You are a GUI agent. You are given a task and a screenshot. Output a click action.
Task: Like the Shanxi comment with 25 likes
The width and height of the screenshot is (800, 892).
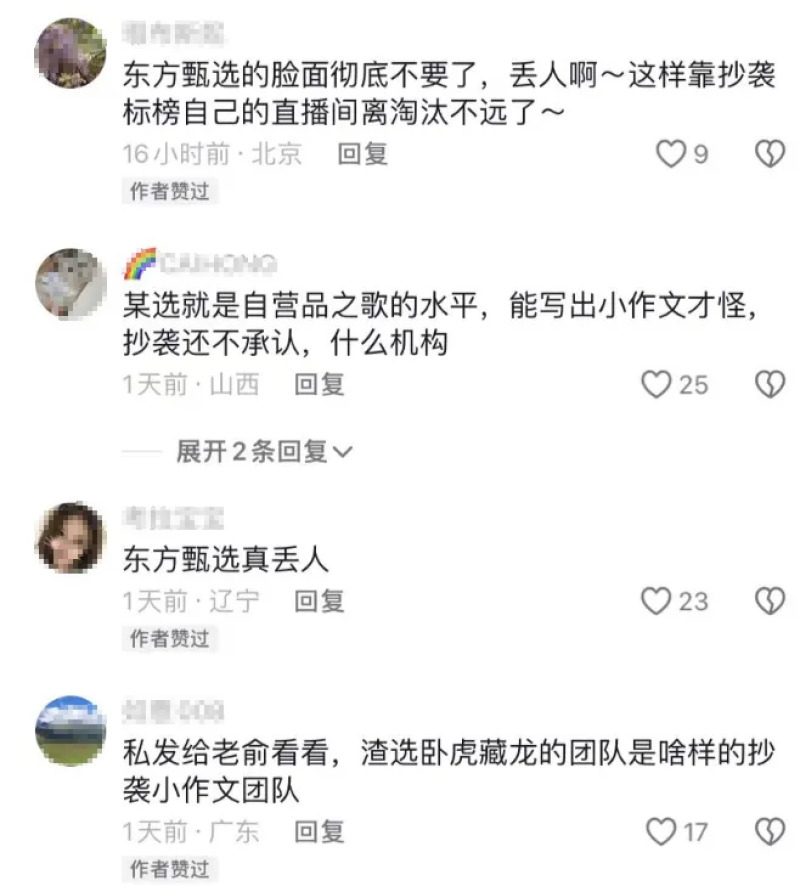pos(656,384)
